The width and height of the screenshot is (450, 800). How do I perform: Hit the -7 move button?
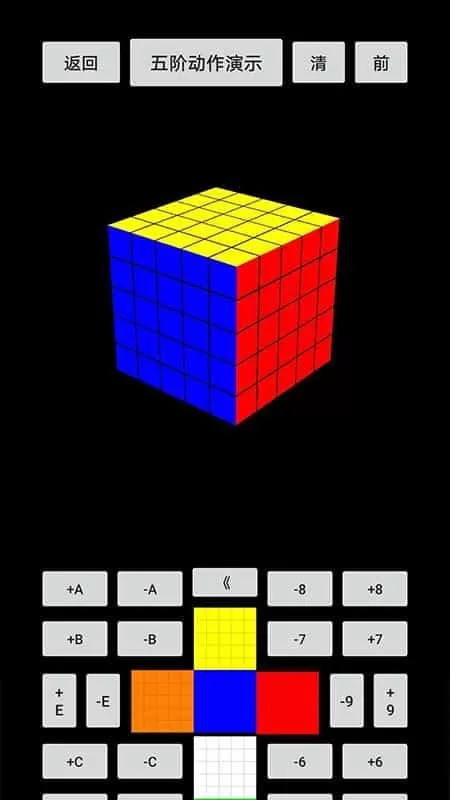click(300, 638)
